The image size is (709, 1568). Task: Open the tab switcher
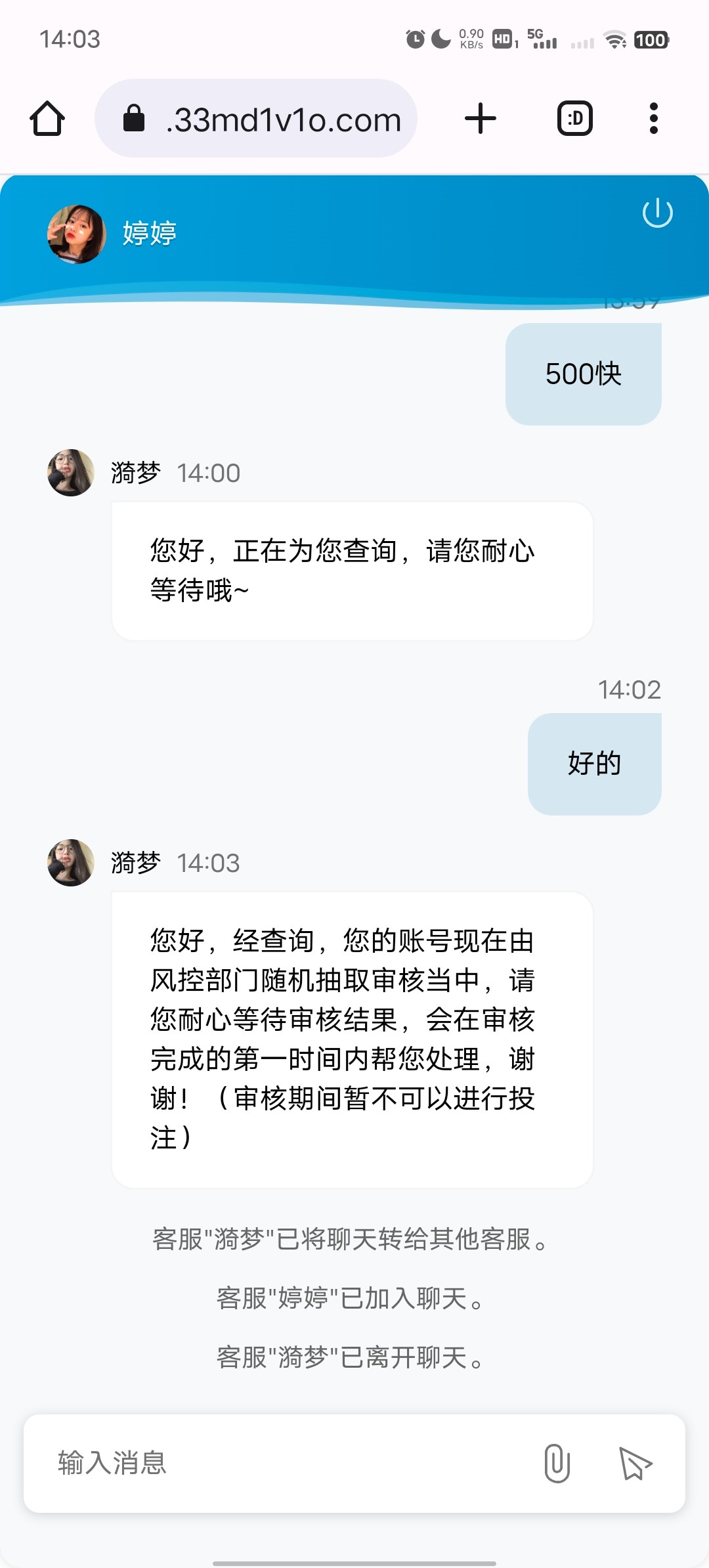coord(575,119)
